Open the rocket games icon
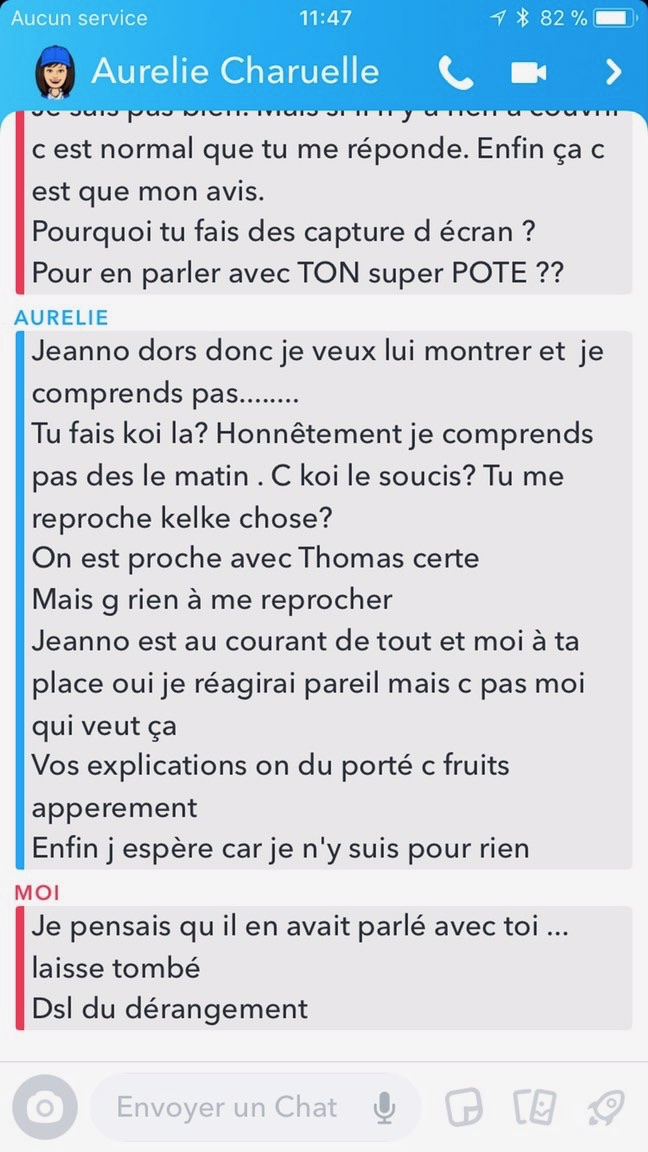This screenshot has height=1152, width=648. (x=604, y=1107)
